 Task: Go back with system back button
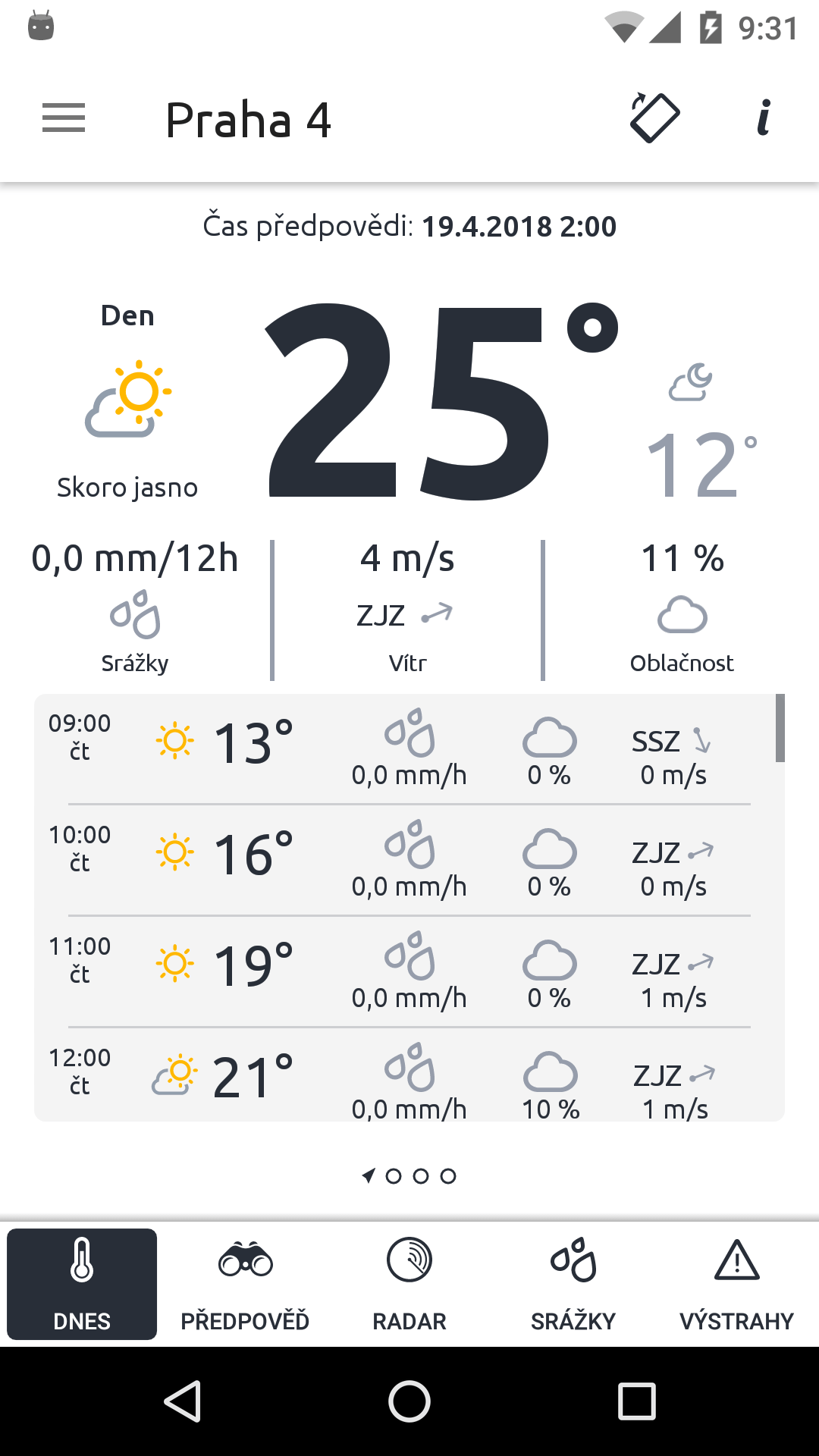pos(183,1401)
